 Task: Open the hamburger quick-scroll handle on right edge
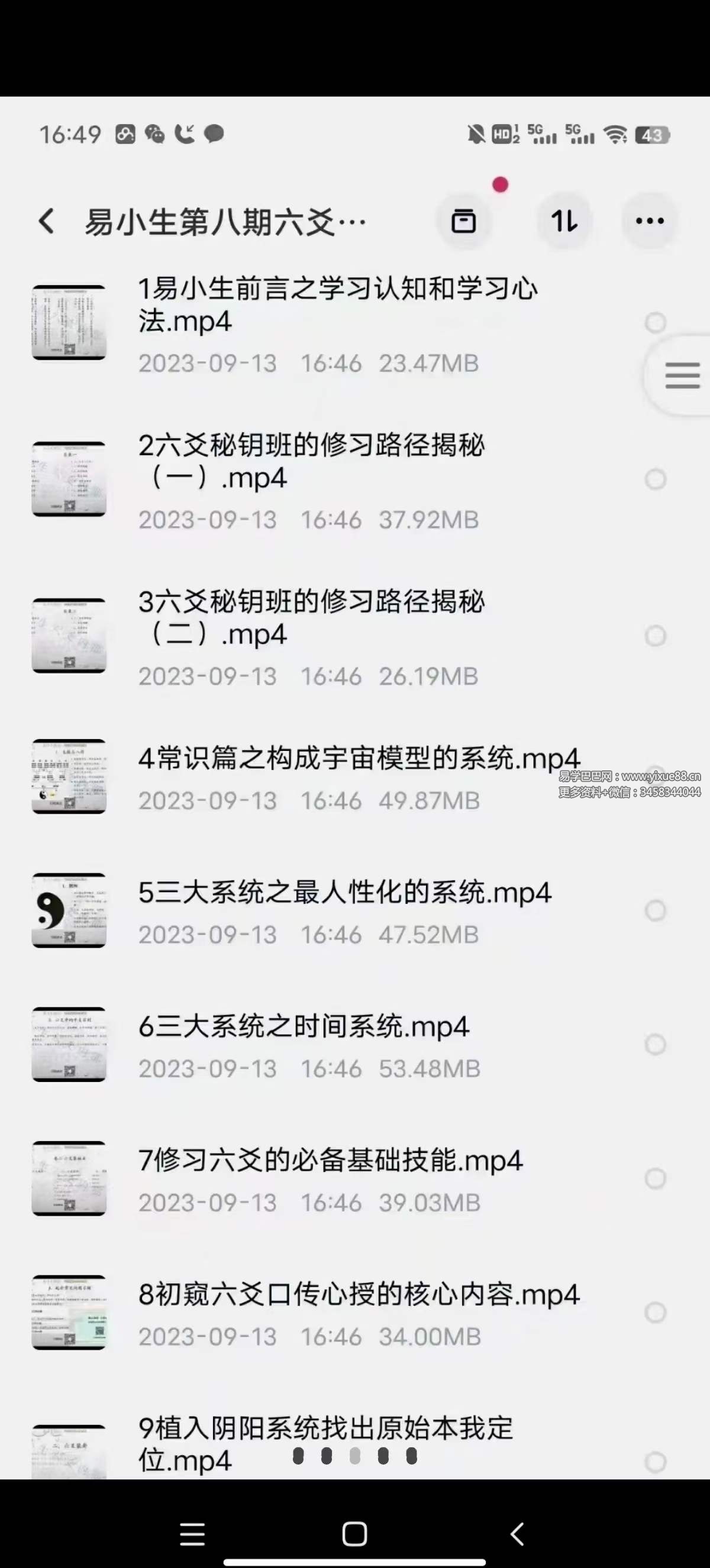pos(683,375)
